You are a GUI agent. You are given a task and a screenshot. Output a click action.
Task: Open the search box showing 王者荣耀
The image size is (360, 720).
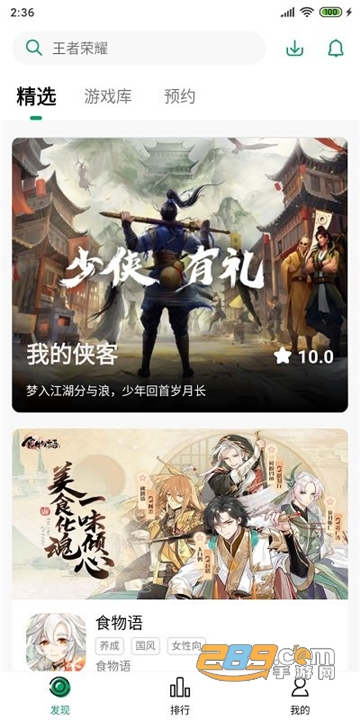click(139, 48)
